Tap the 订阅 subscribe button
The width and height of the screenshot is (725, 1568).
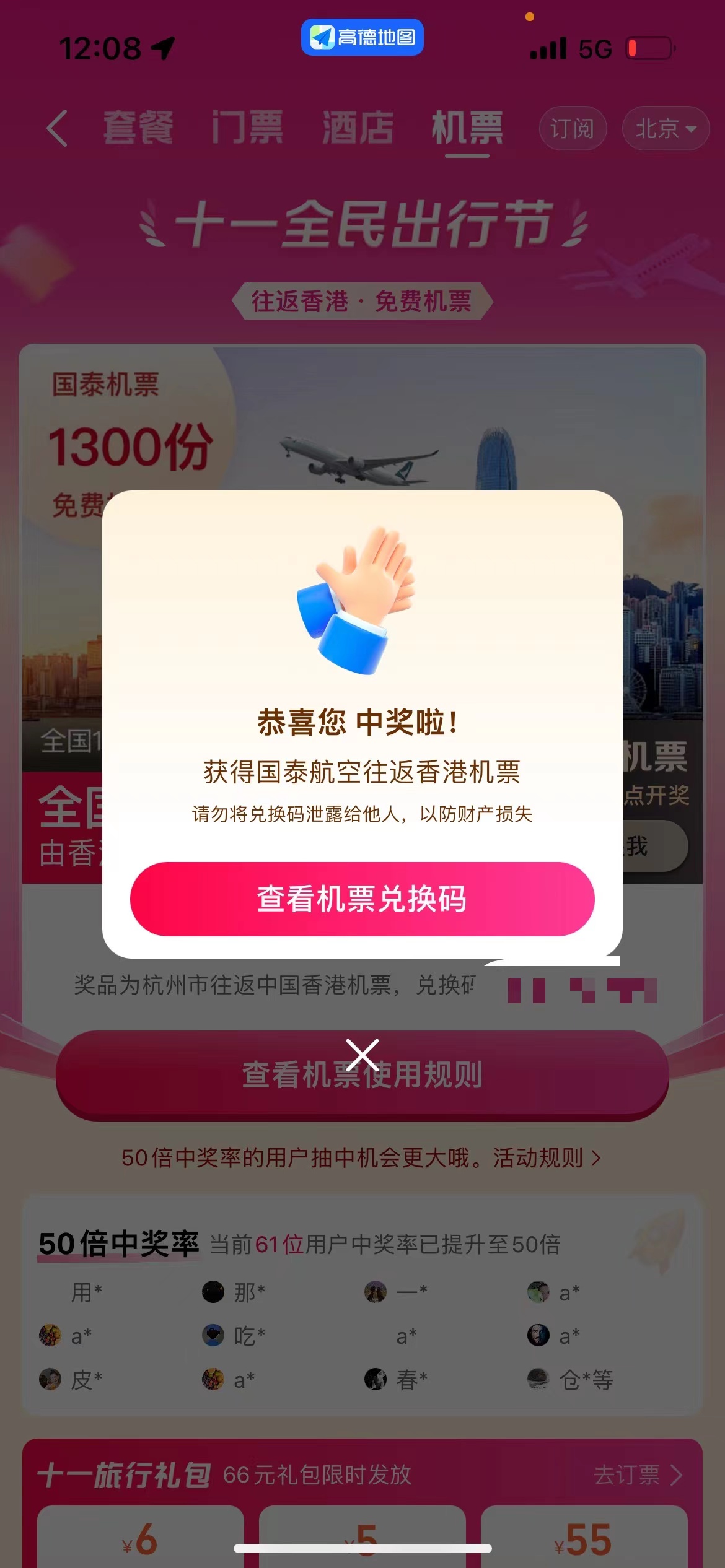(572, 128)
